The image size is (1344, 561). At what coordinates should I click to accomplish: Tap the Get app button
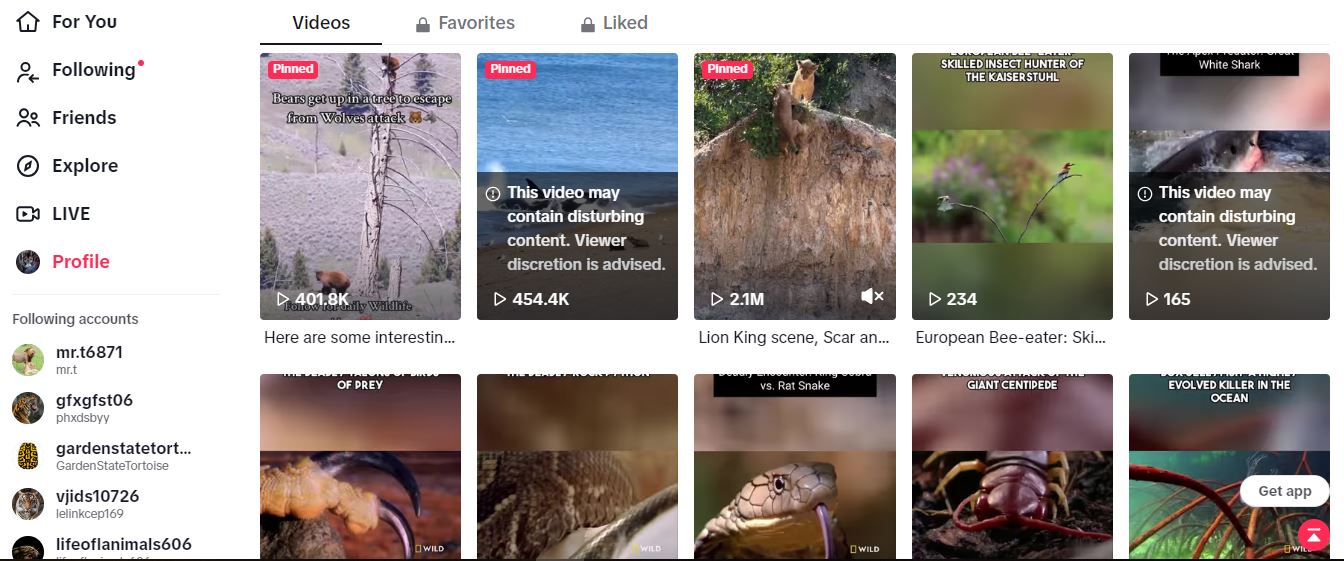point(1284,491)
